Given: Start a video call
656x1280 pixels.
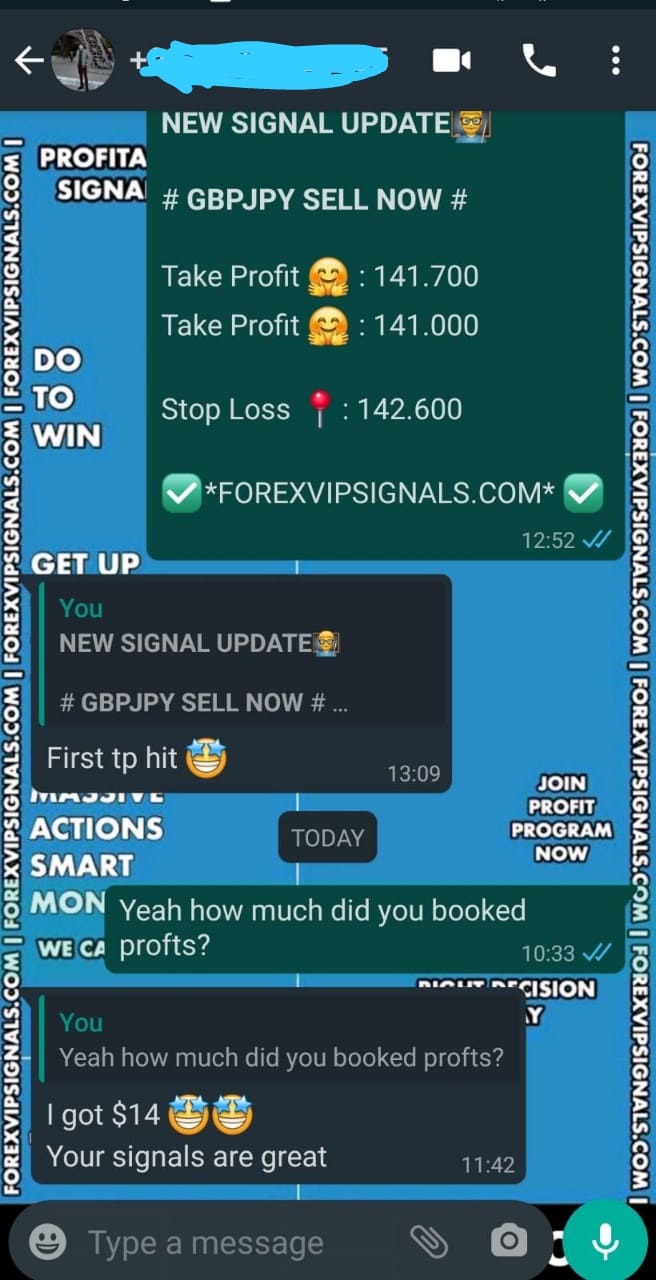Looking at the screenshot, I should 451,62.
